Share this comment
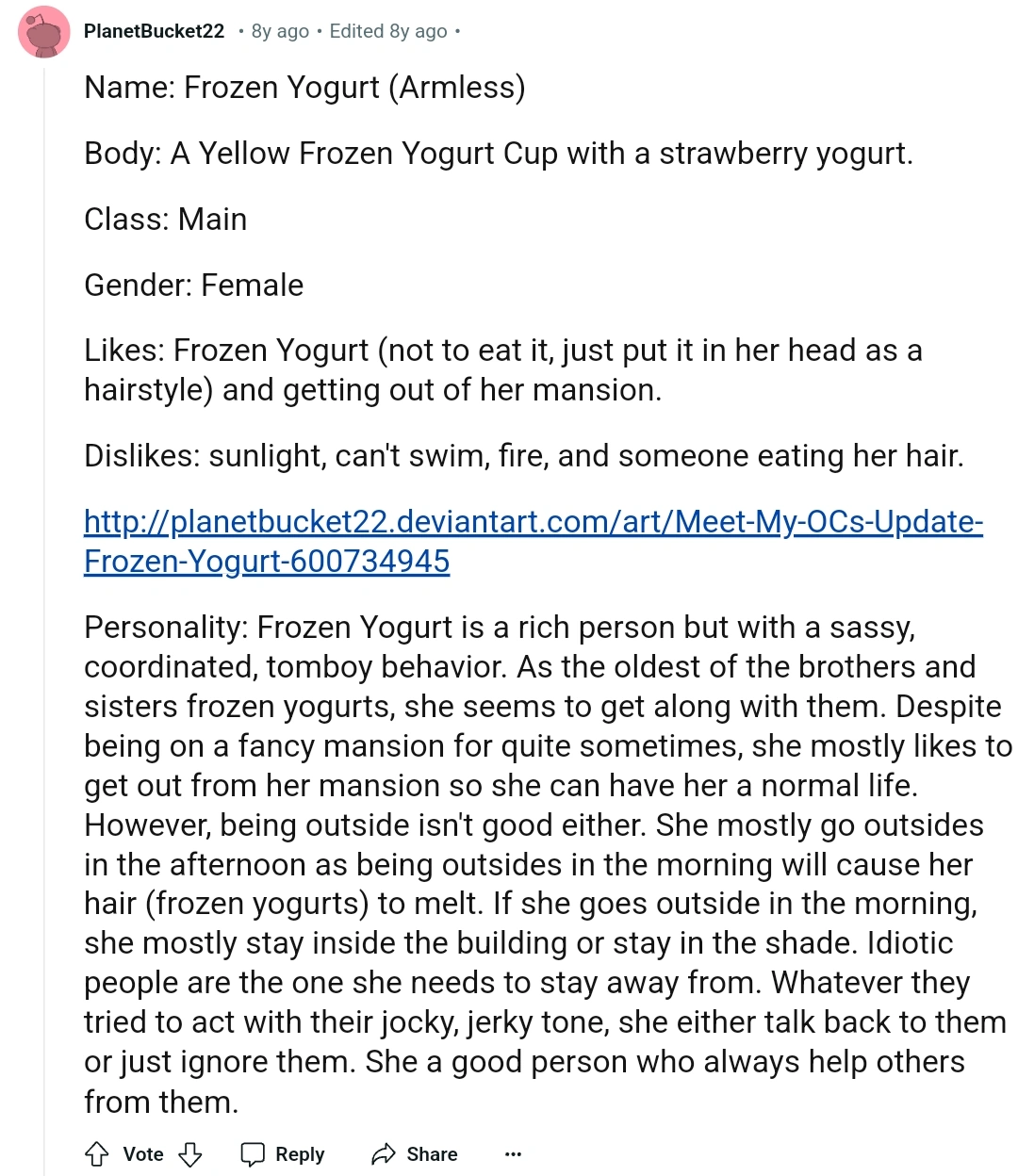The image size is (1018, 1176). [x=415, y=1154]
